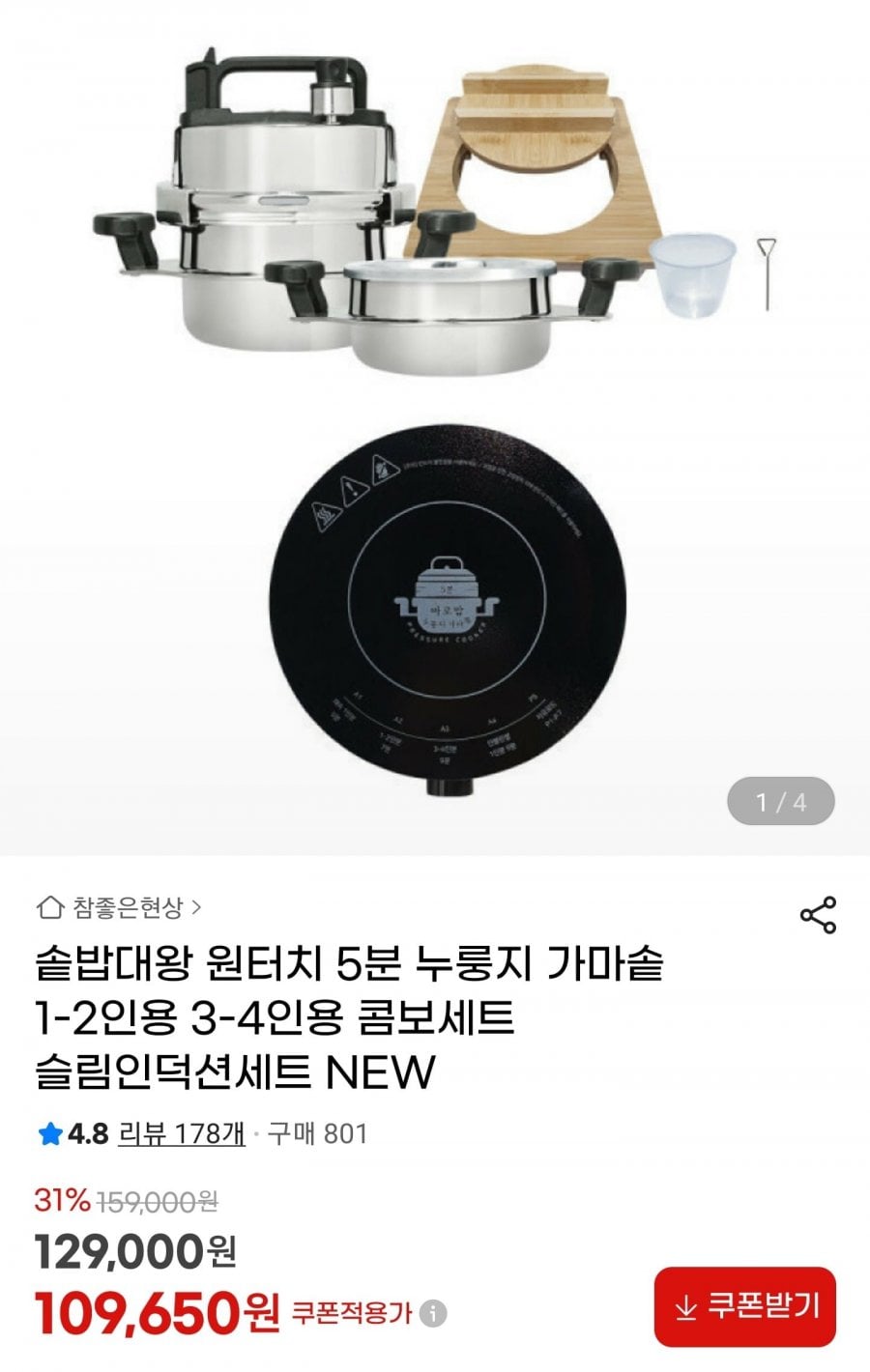Share this product
The image size is (870, 1372).
818,914
